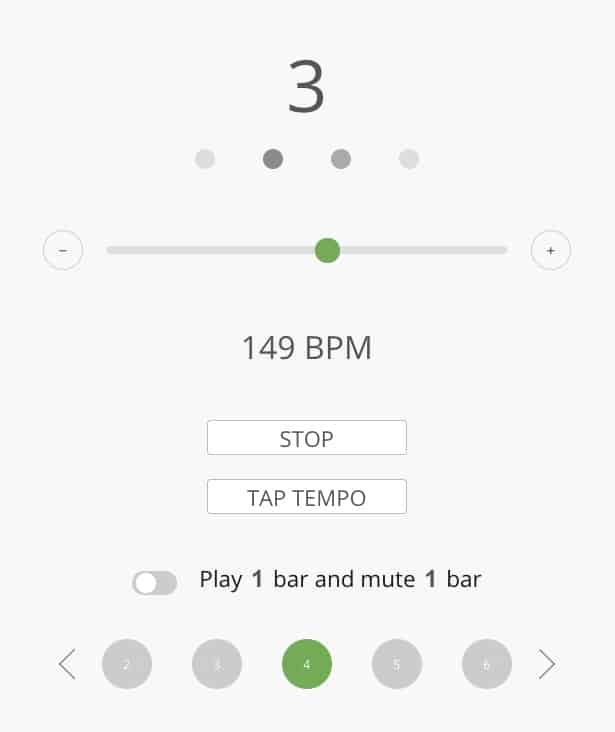
Task: Select 2 beats per bar
Action: click(x=127, y=664)
